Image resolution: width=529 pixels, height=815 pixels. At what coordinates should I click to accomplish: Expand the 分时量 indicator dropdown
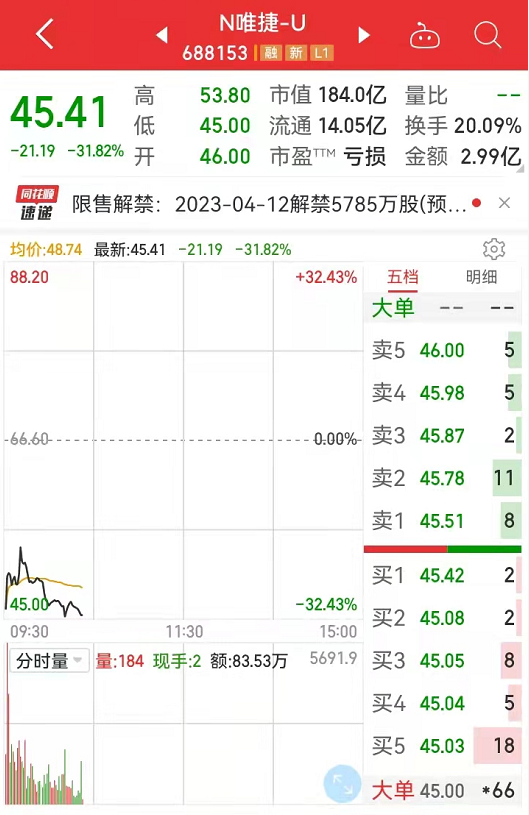click(49, 661)
